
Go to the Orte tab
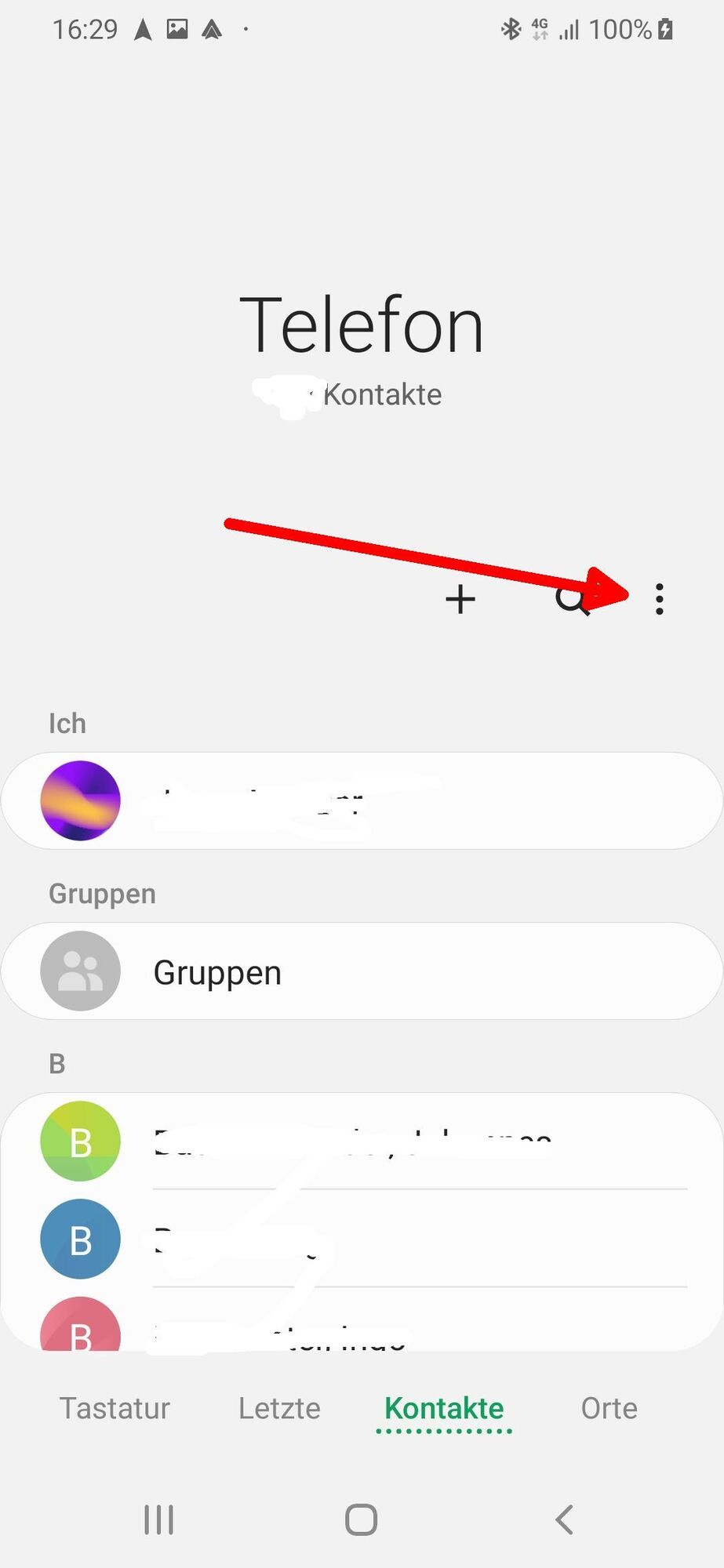[x=609, y=1408]
